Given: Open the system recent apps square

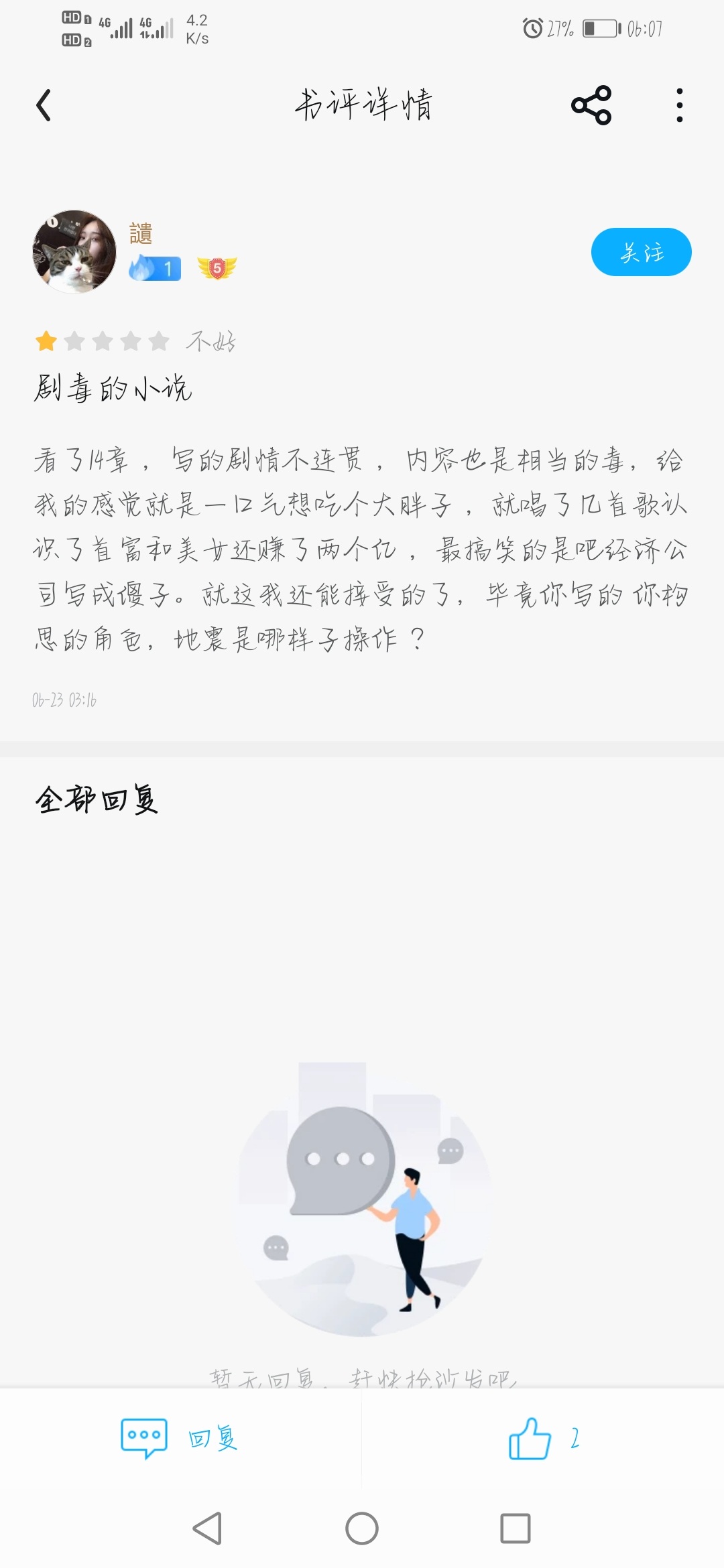Looking at the screenshot, I should click(x=516, y=1528).
